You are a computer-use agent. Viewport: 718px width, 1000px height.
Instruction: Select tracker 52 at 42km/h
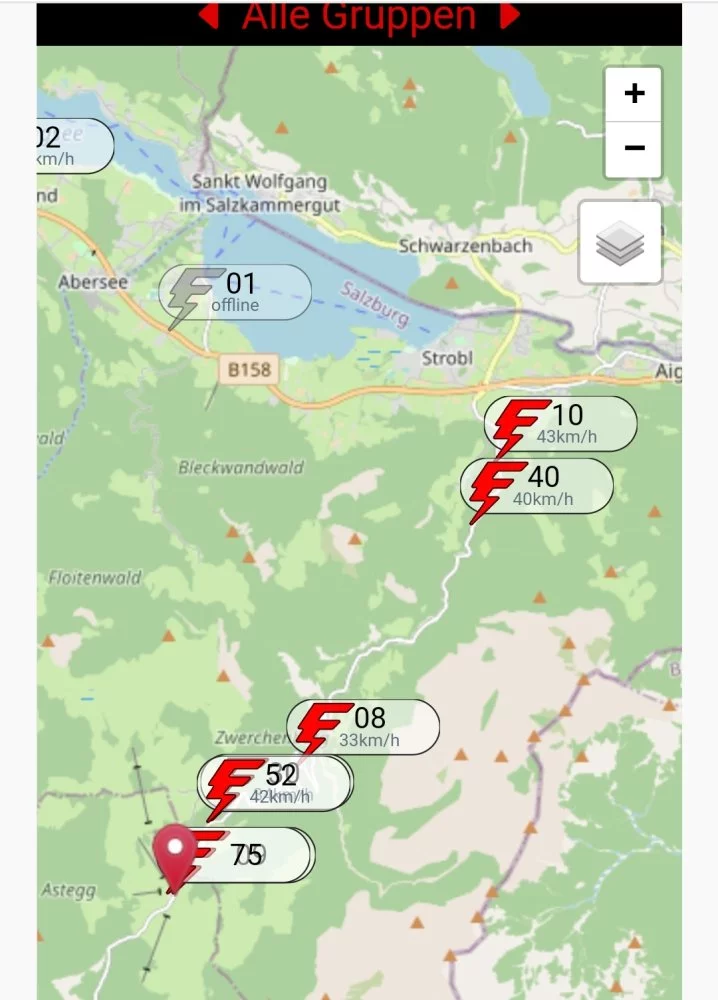pyautogui.click(x=276, y=783)
